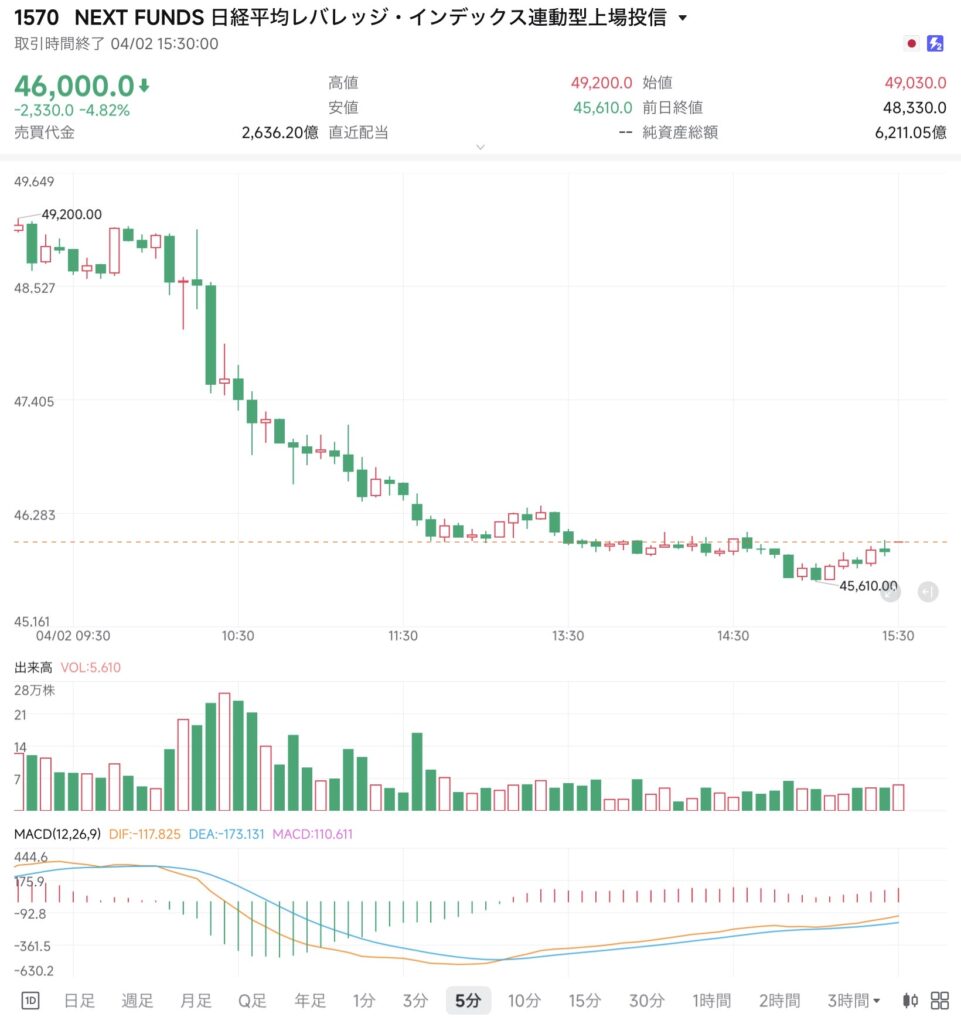
Task: Jump to latest candle with the chart arrow
Action: click(927, 592)
